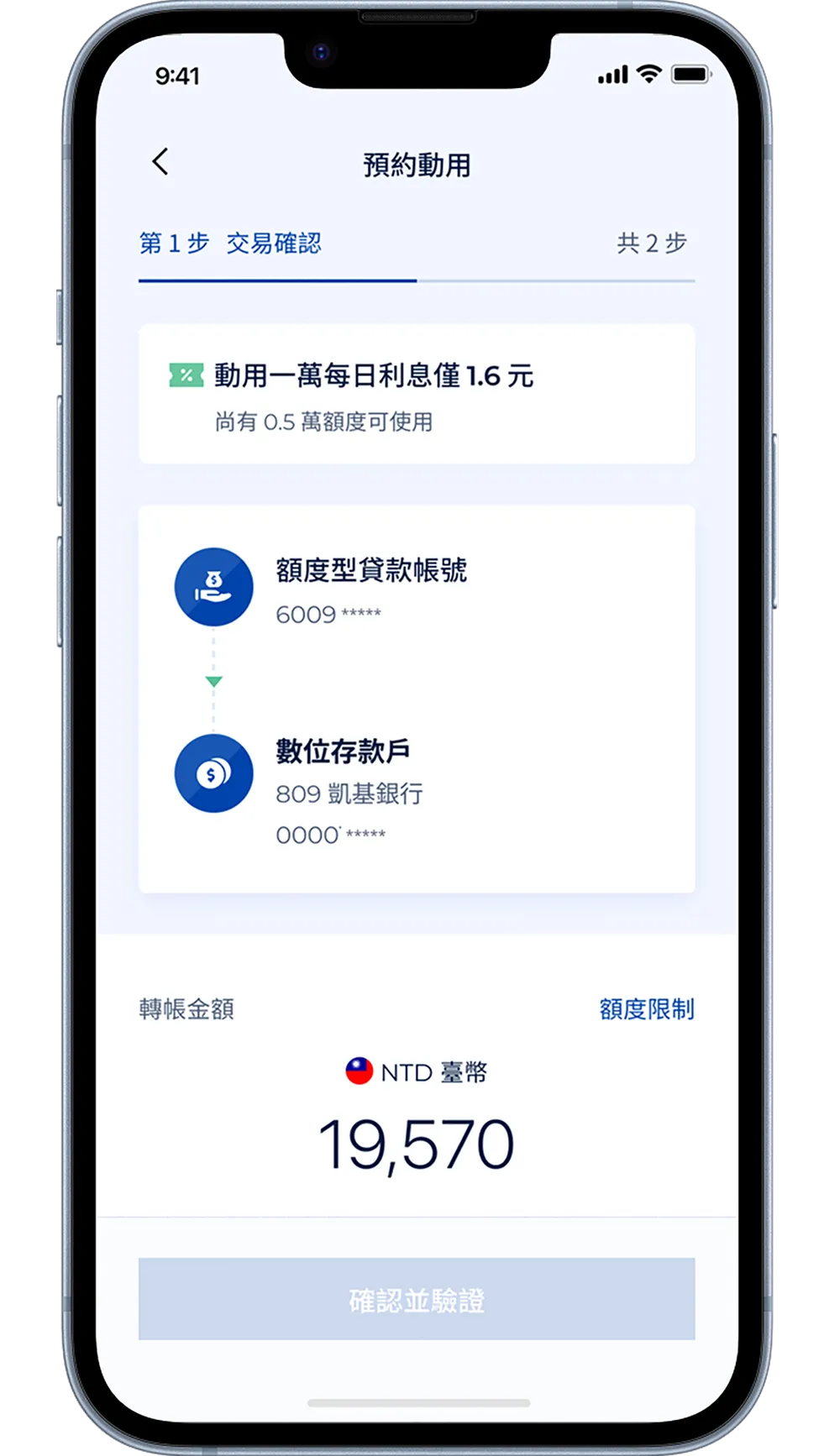Image resolution: width=840 pixels, height=1456 pixels.
Task: Open the 動用一萬每日利息僅 1.6 元 banner
Action: 417,394
